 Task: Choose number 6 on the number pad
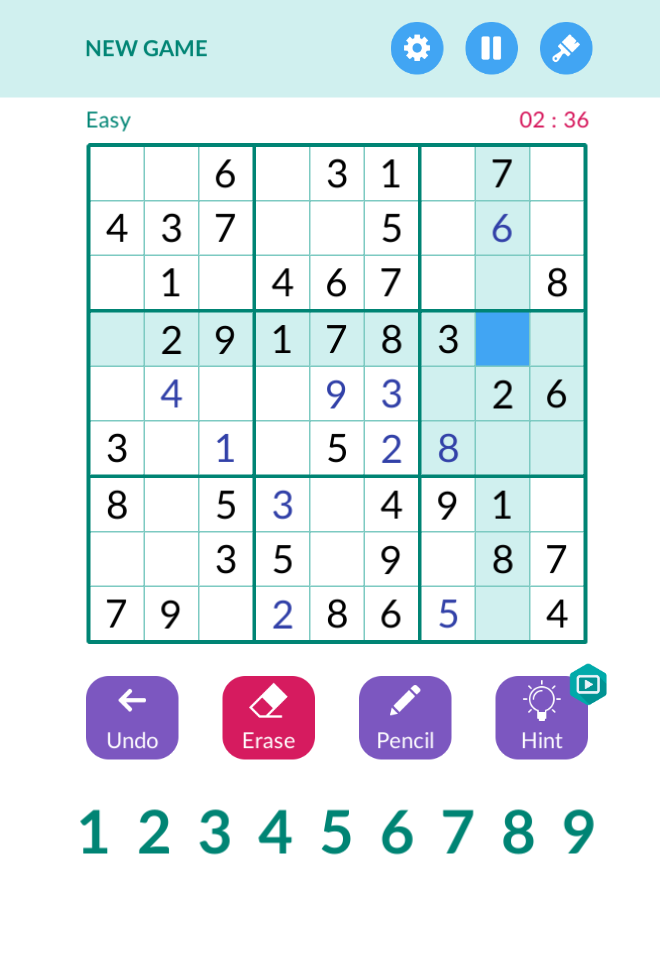click(397, 832)
